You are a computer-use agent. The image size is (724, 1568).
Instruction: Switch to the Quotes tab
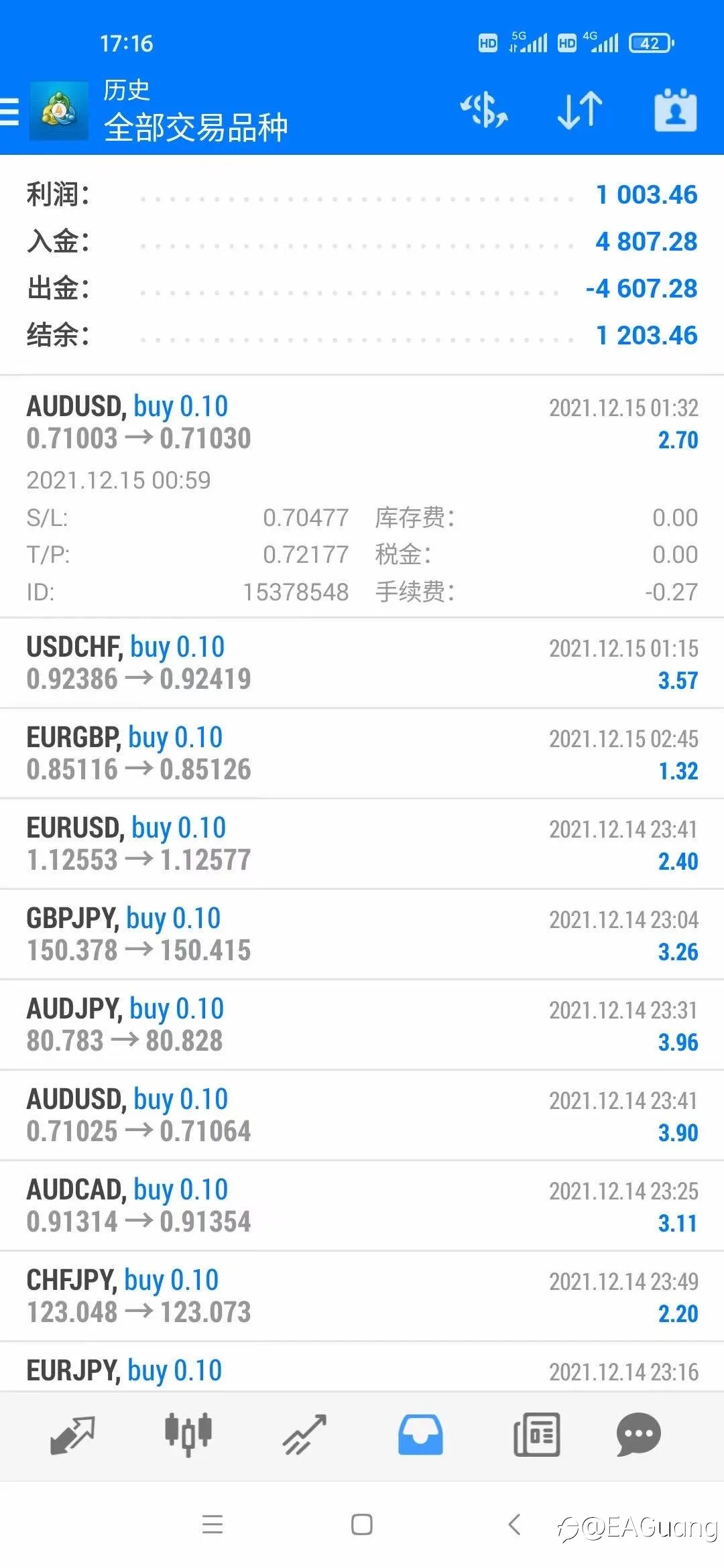click(x=72, y=1435)
